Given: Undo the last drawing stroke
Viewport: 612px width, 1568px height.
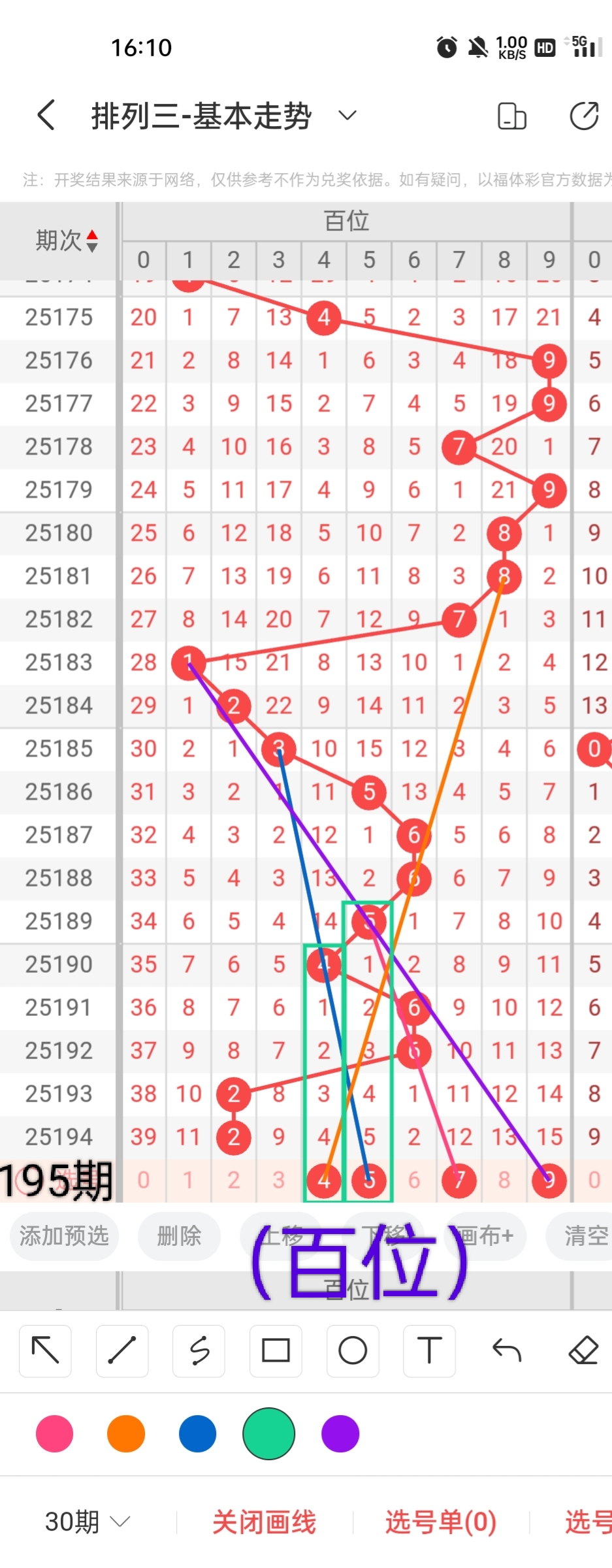Looking at the screenshot, I should (x=506, y=1350).
